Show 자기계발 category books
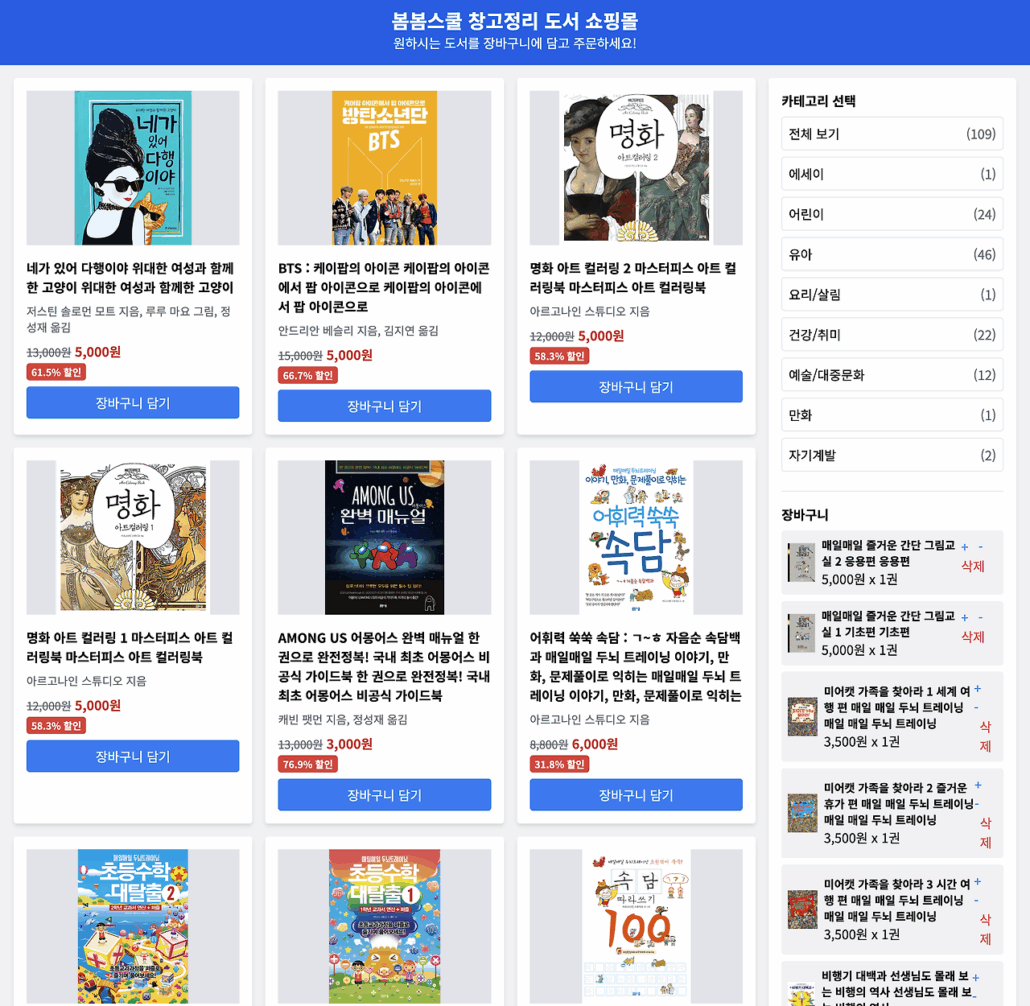The image size is (1030, 1006). 891,455
